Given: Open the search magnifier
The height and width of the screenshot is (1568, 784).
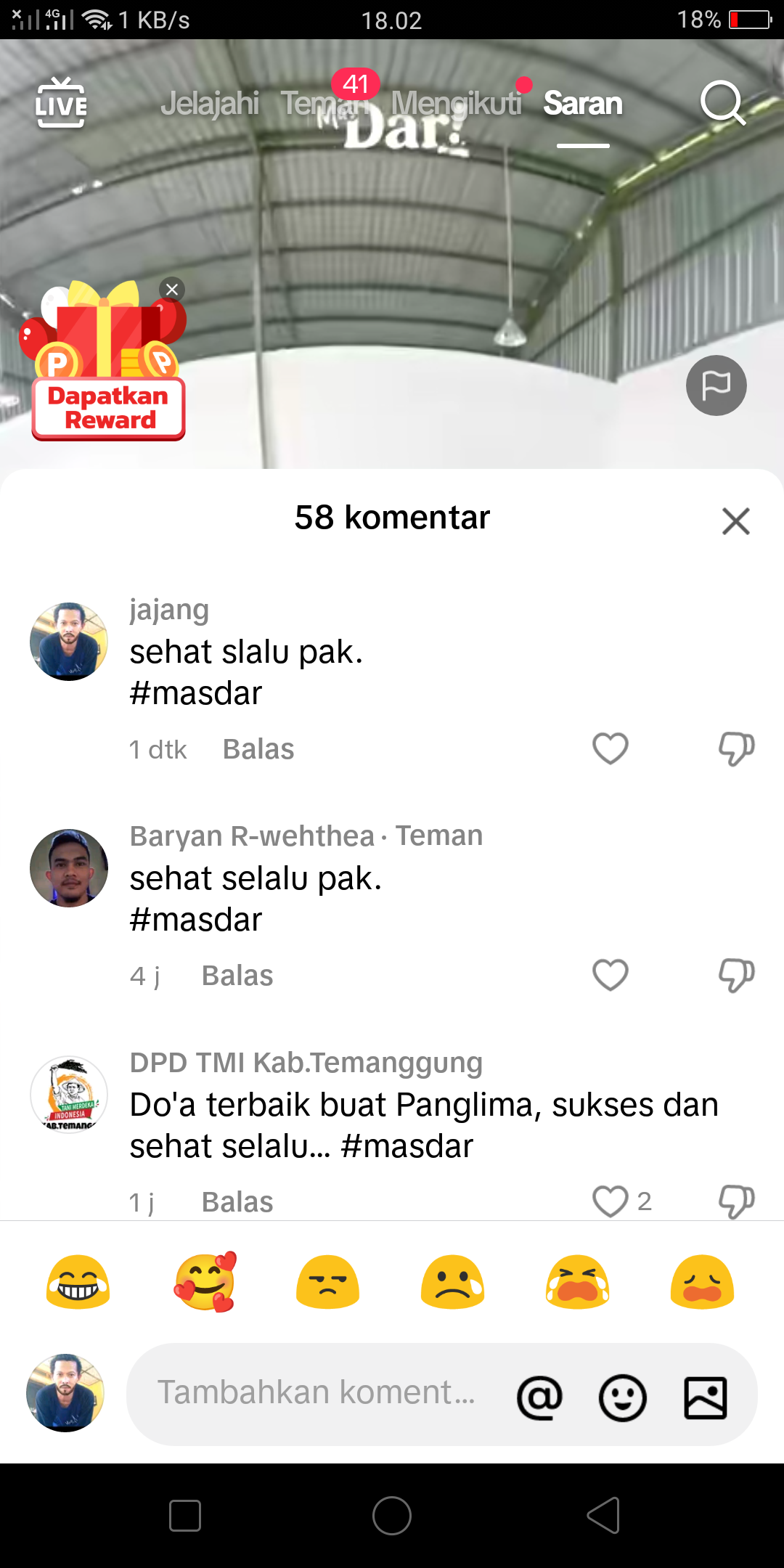Looking at the screenshot, I should (x=722, y=103).
